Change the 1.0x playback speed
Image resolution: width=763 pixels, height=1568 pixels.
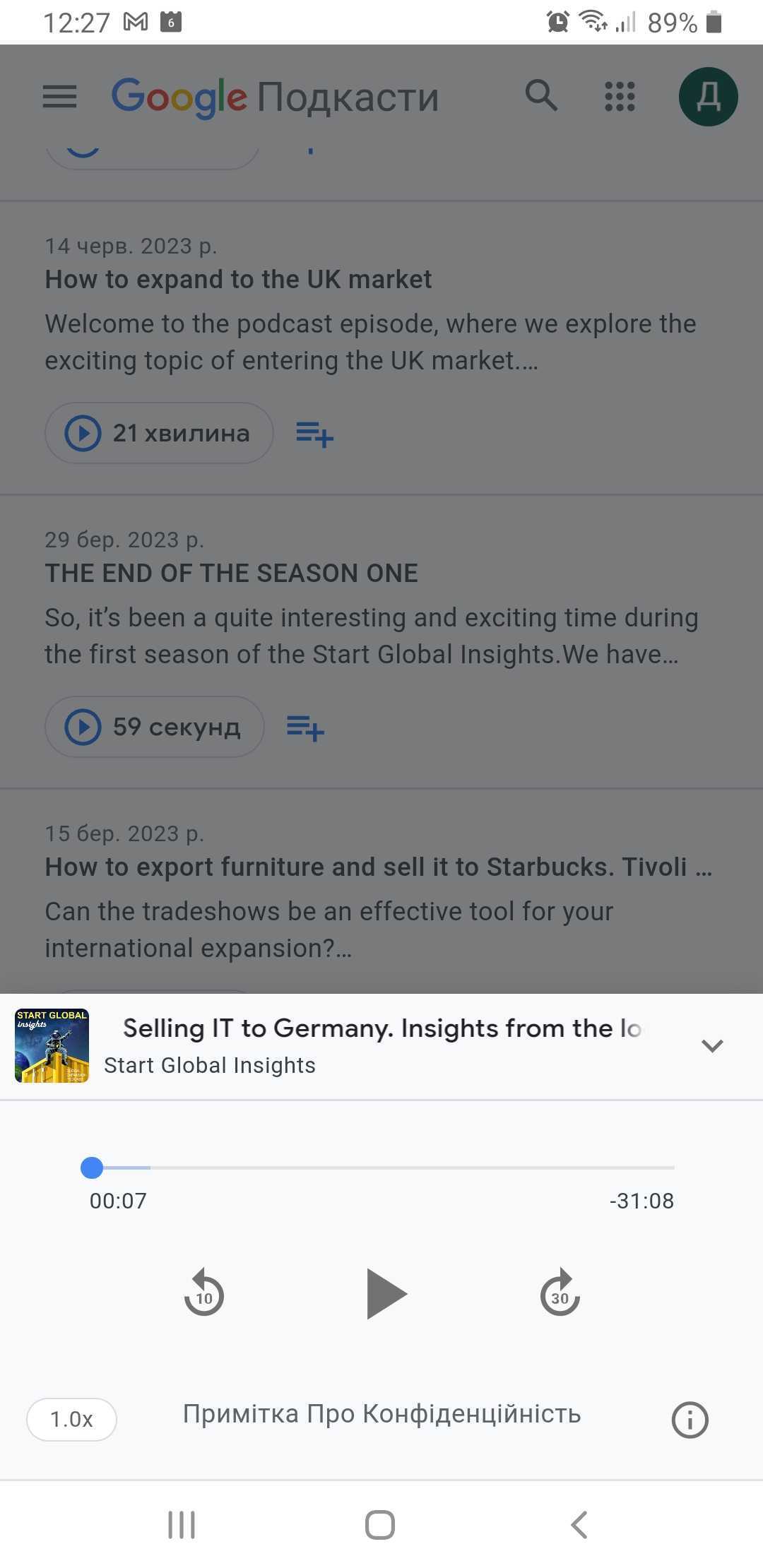71,1420
